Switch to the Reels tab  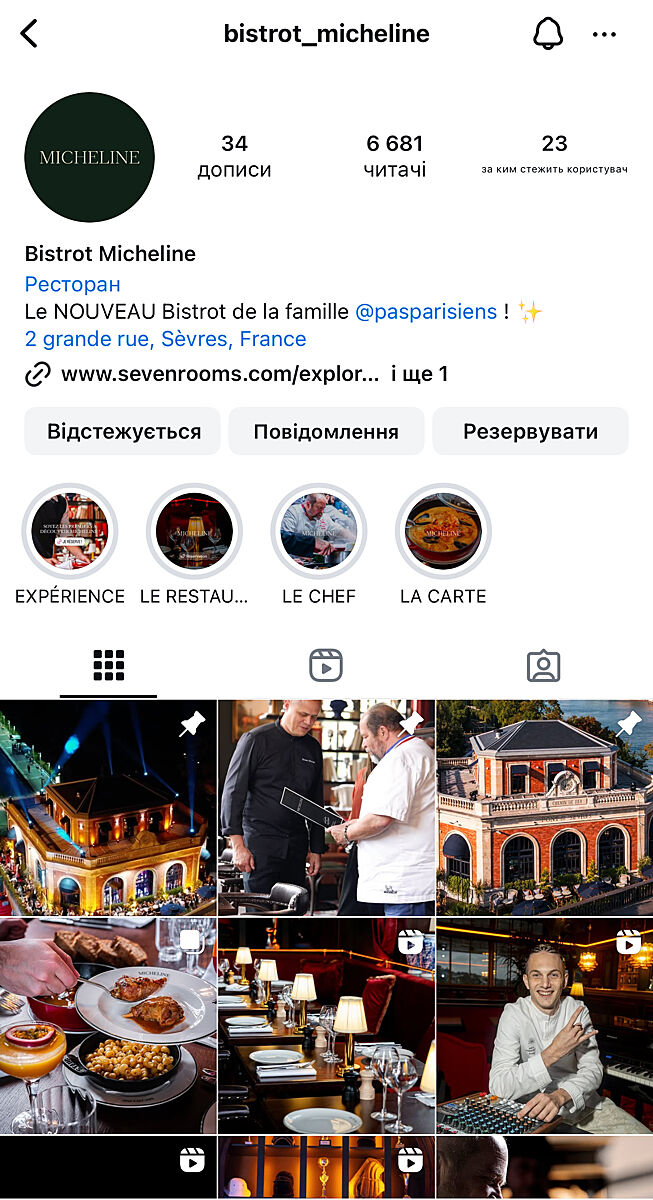326,665
